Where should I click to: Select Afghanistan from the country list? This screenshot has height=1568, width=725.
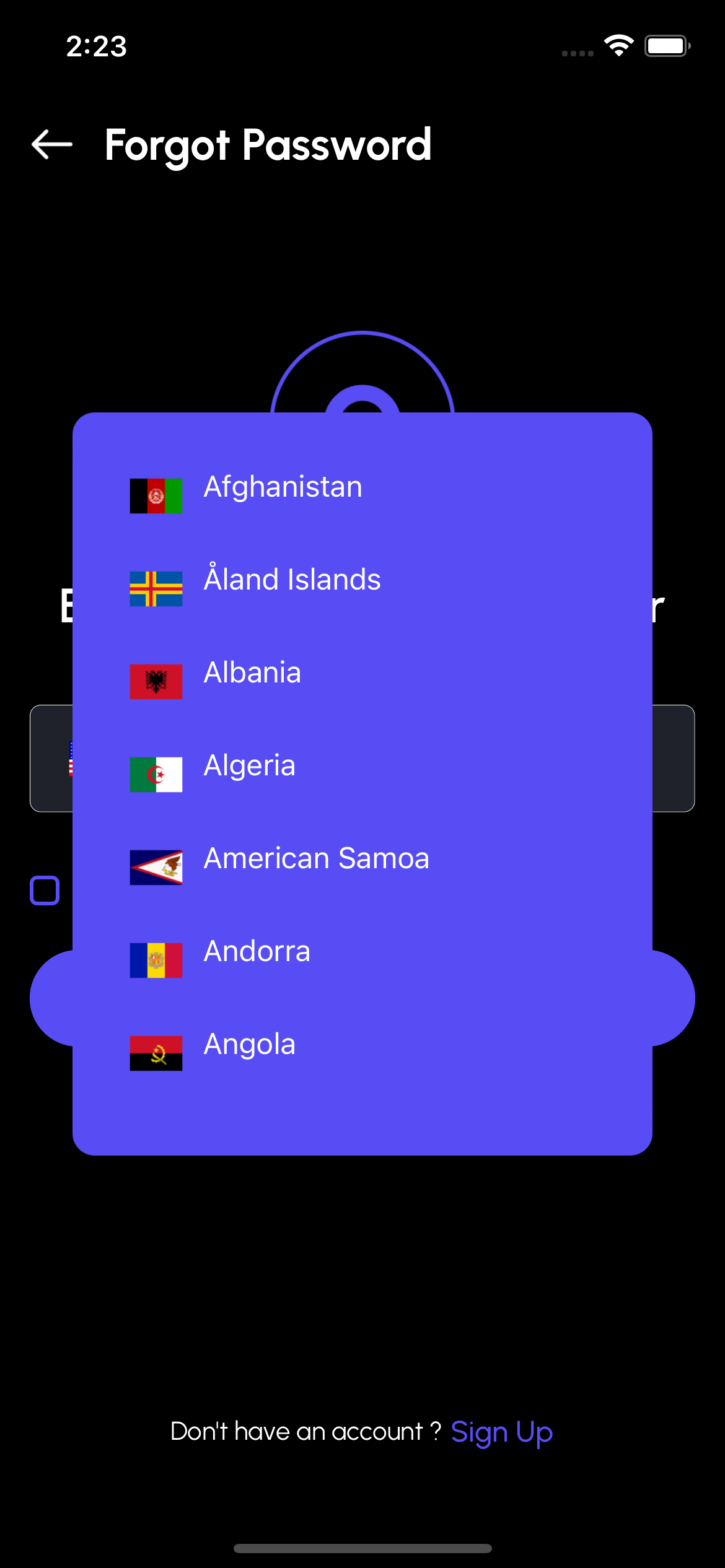point(283,487)
